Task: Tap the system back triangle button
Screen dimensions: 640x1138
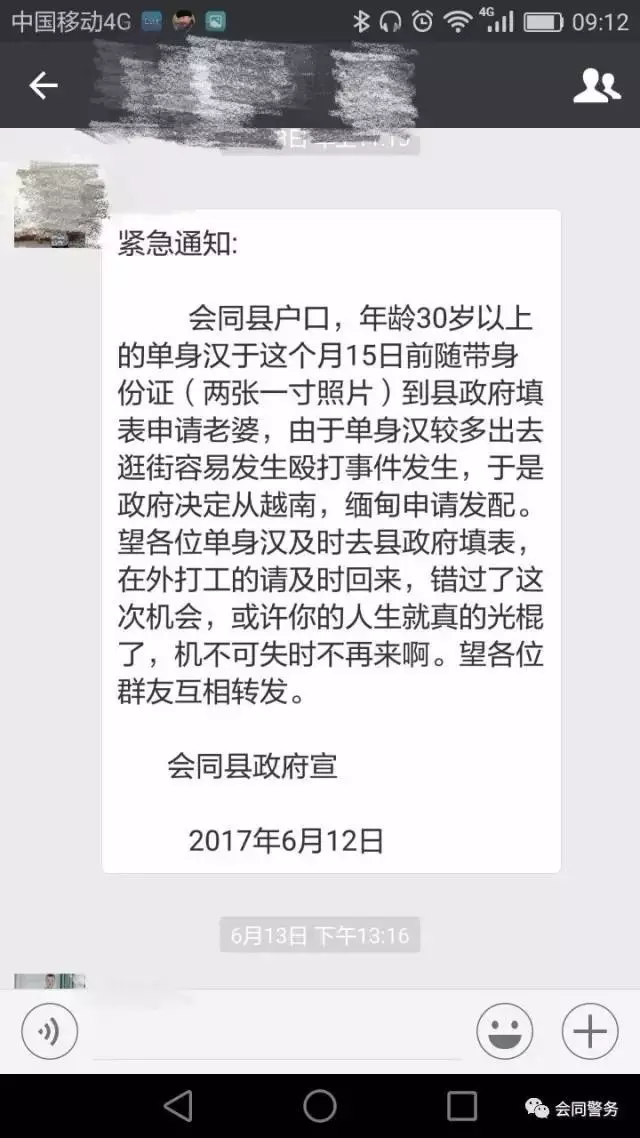Action: pos(178,1105)
